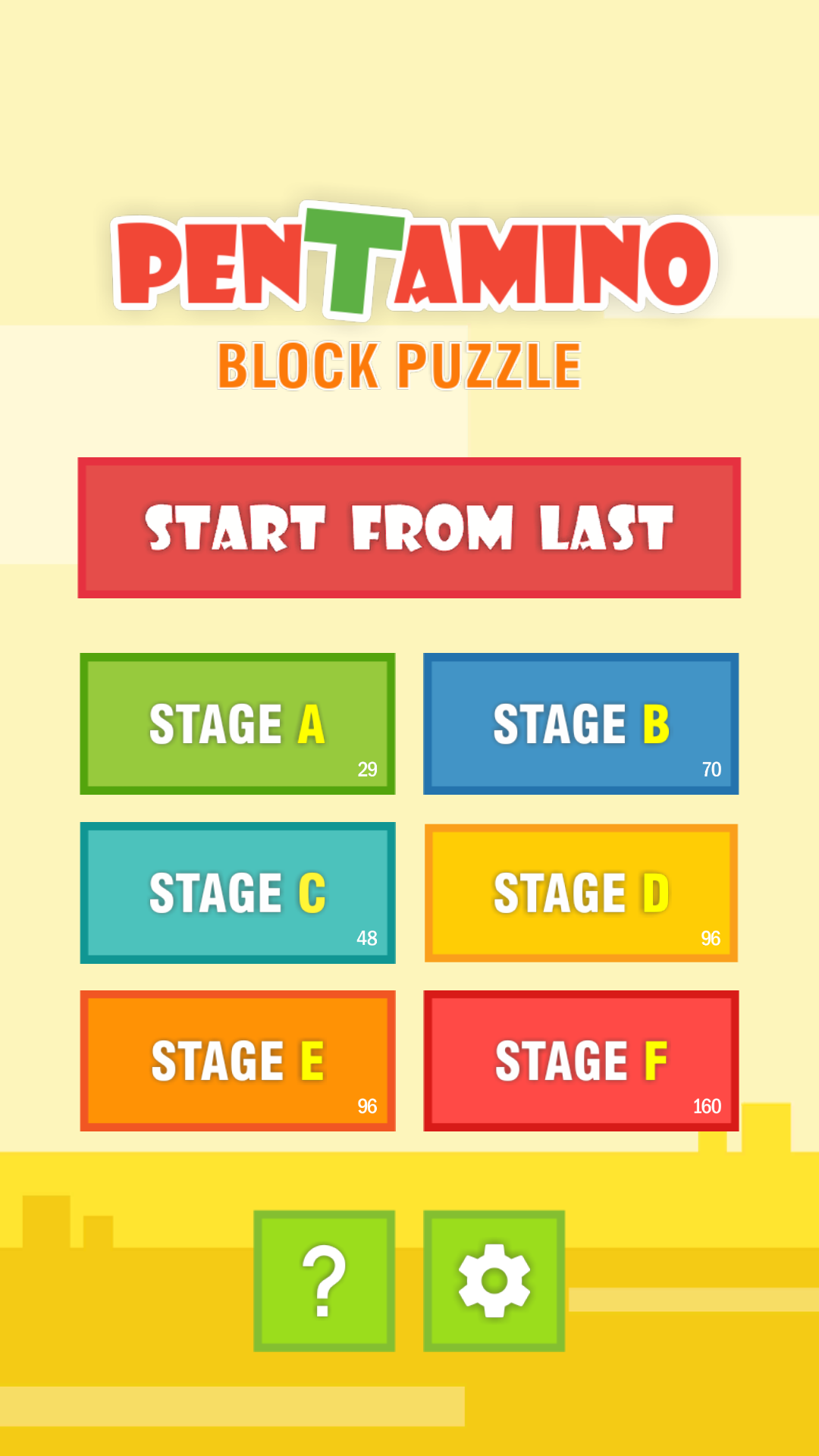Open the settings gear
Viewport: 819px width, 1456px height.
coord(494,1281)
